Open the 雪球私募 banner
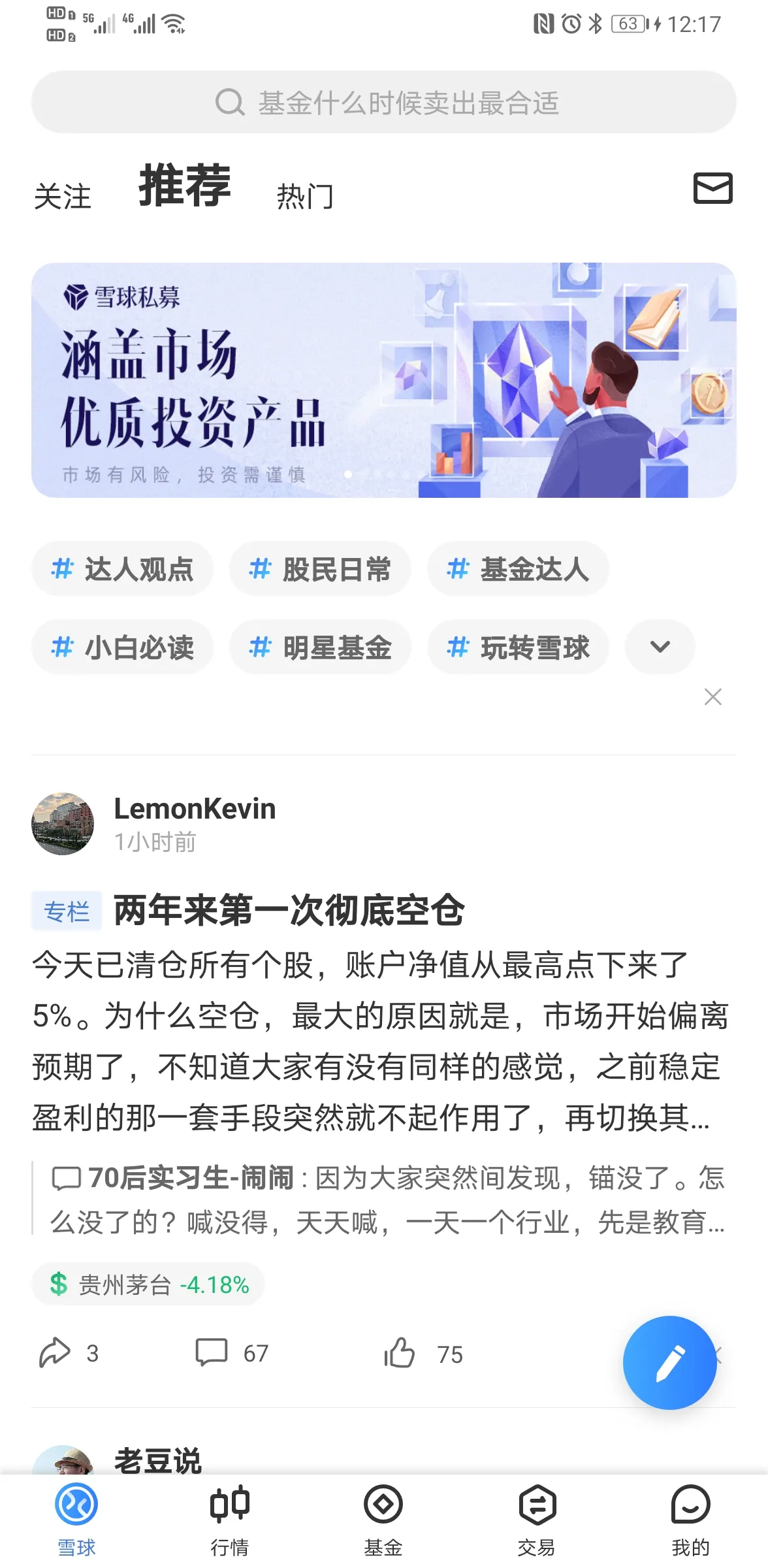Viewport: 768px width, 1568px height. pyautogui.click(x=384, y=380)
